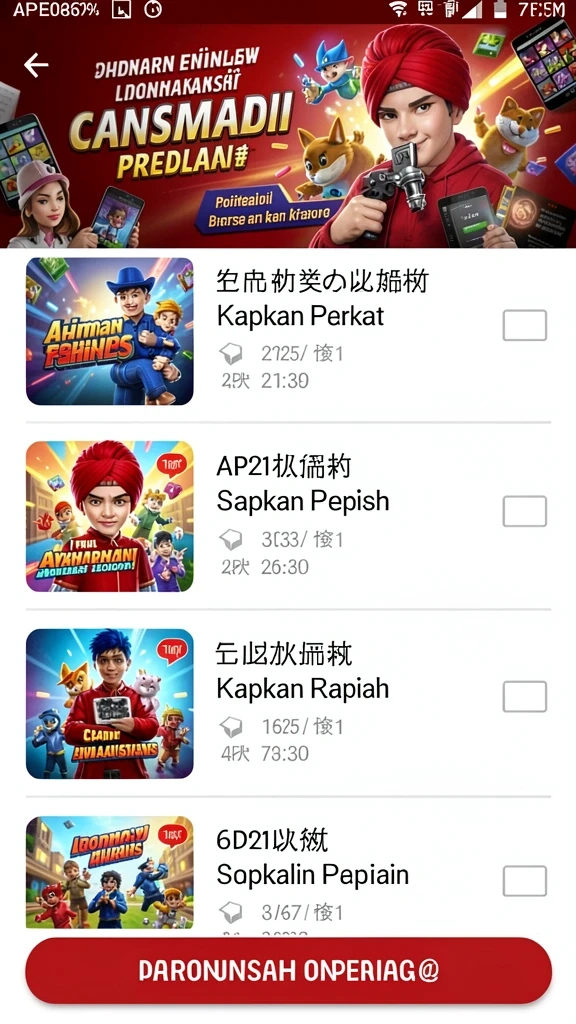Open the Kapkan Perkat game thumbnail
Viewport: 576px width, 1024px height.
click(x=110, y=331)
